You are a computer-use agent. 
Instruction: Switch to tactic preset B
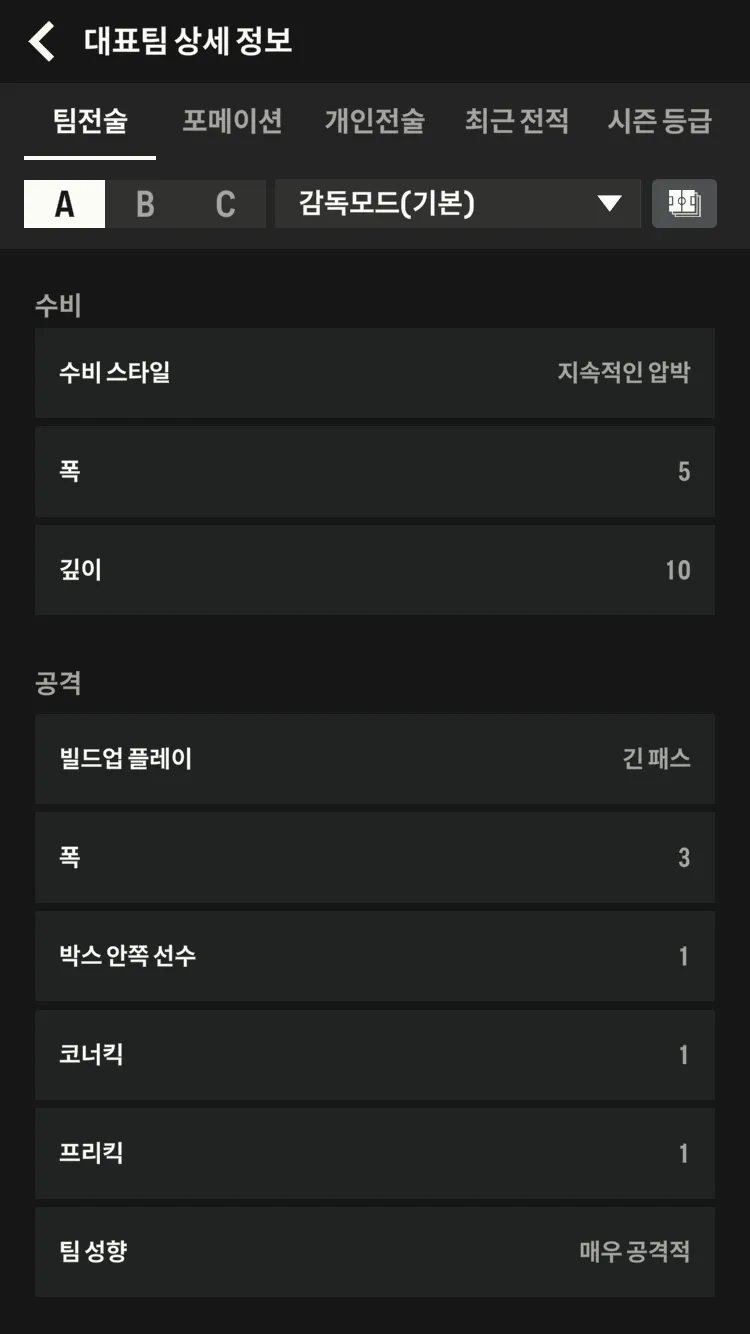tap(145, 204)
